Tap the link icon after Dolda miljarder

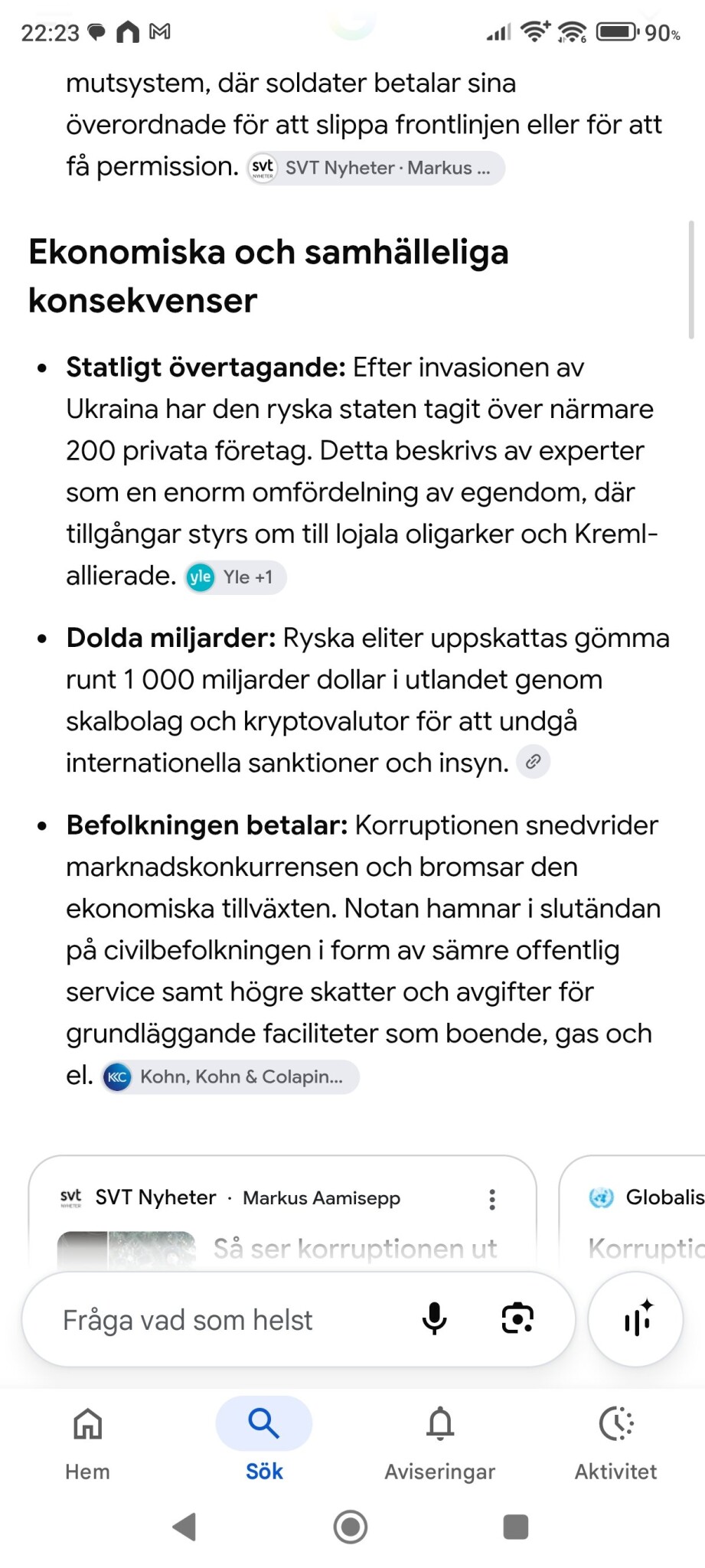pyautogui.click(x=534, y=762)
